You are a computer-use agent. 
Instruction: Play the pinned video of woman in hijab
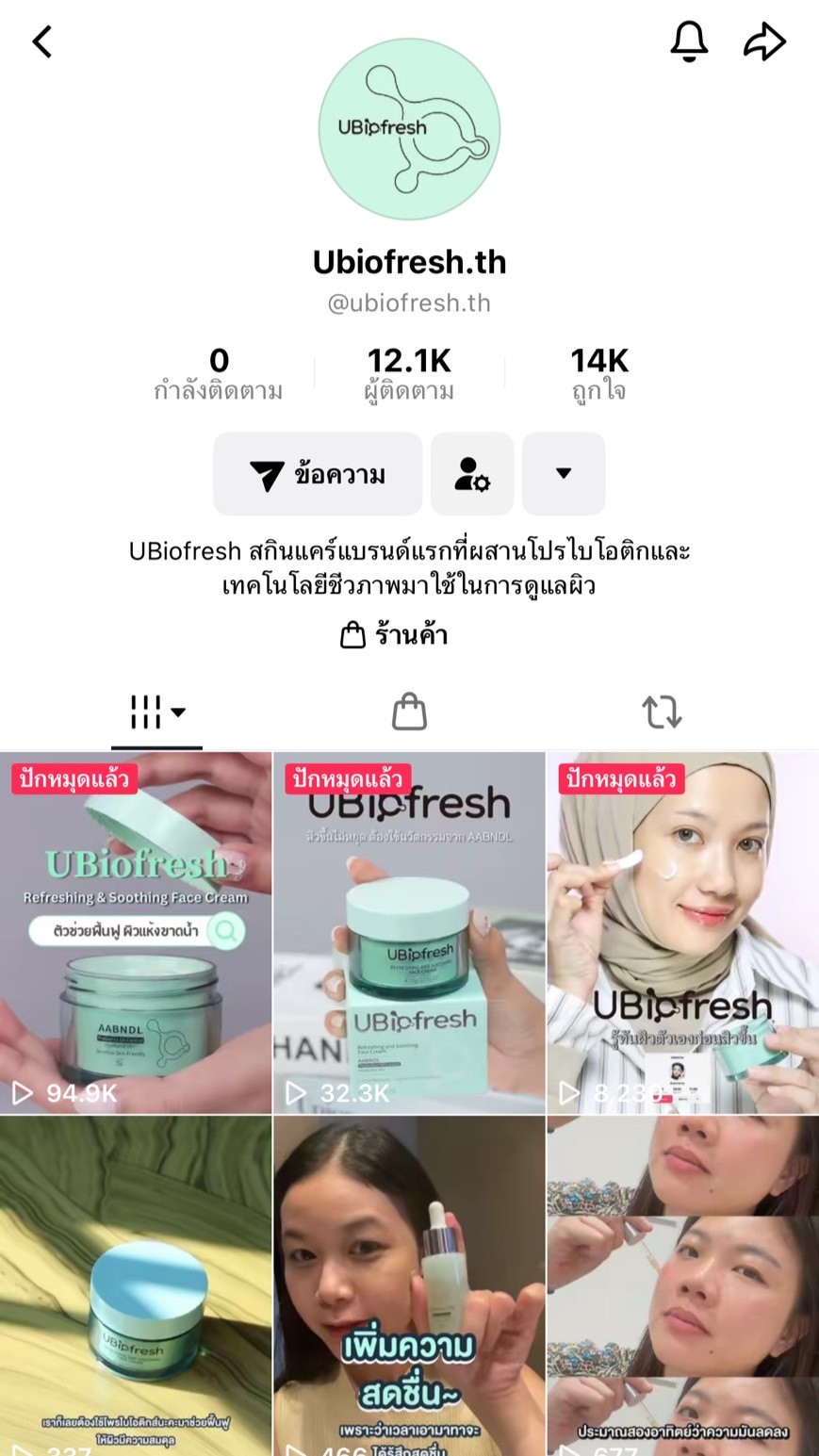tap(682, 933)
